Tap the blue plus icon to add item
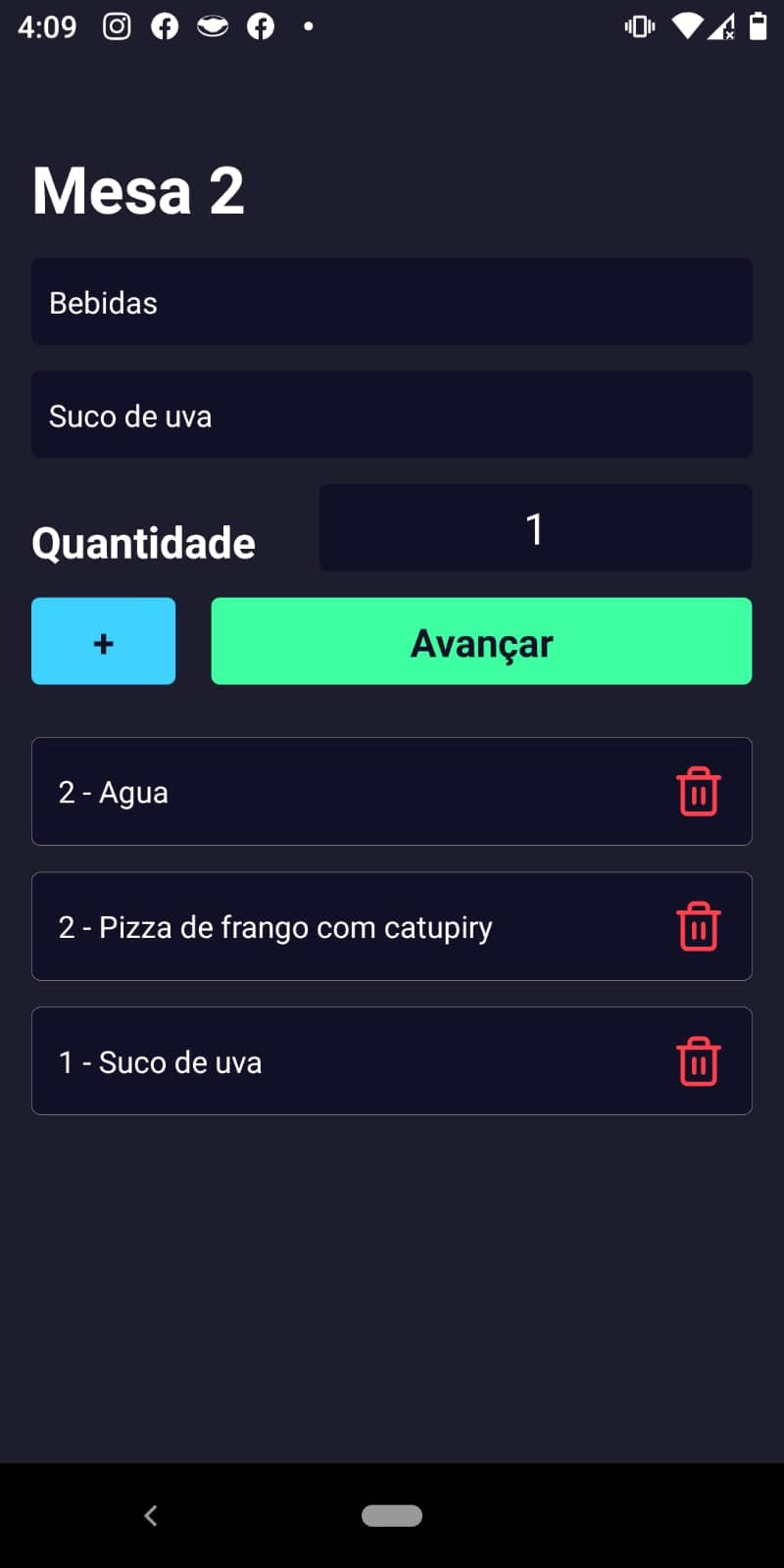This screenshot has width=784, height=1568. coord(103,641)
